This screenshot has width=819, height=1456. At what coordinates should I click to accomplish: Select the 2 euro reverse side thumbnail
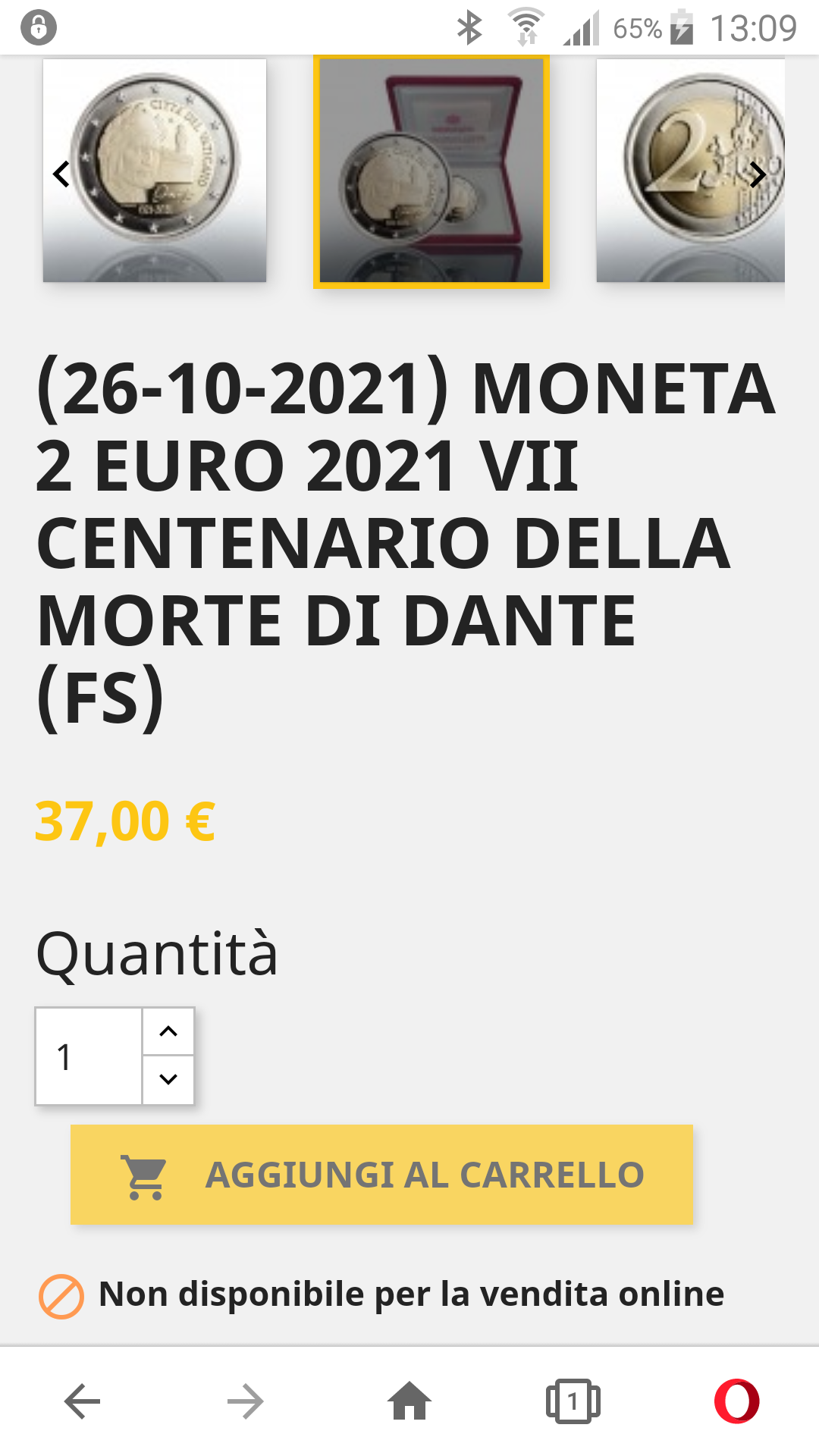point(690,171)
